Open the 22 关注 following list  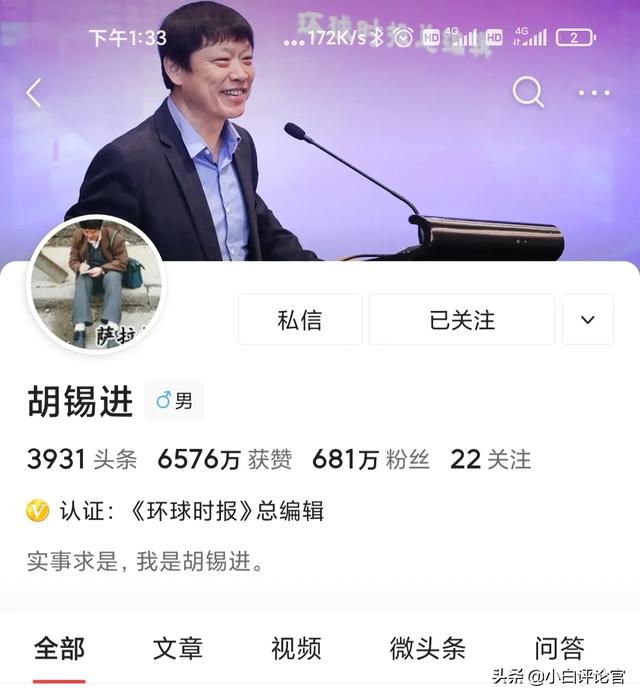490,459
